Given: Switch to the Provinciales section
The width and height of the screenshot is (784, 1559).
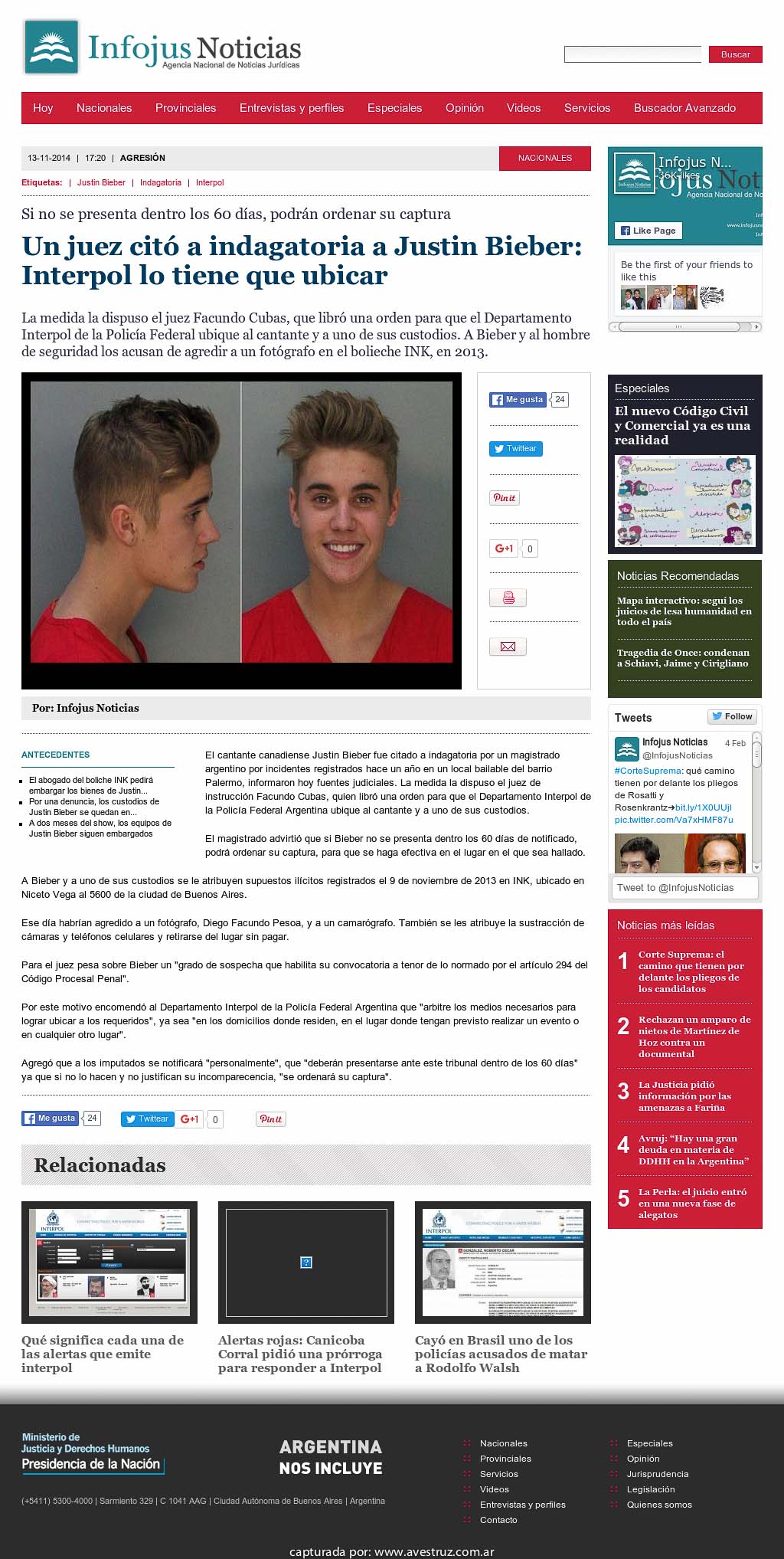Looking at the screenshot, I should click(185, 108).
